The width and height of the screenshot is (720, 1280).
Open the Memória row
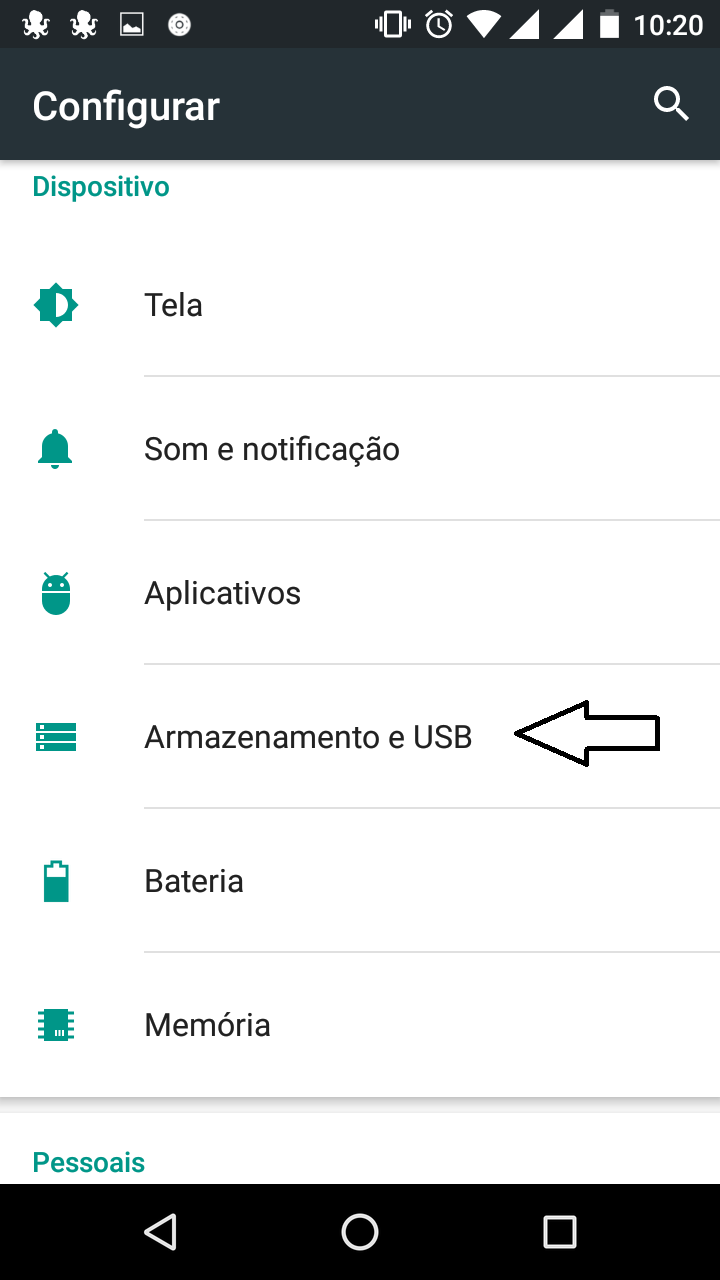point(360,1025)
